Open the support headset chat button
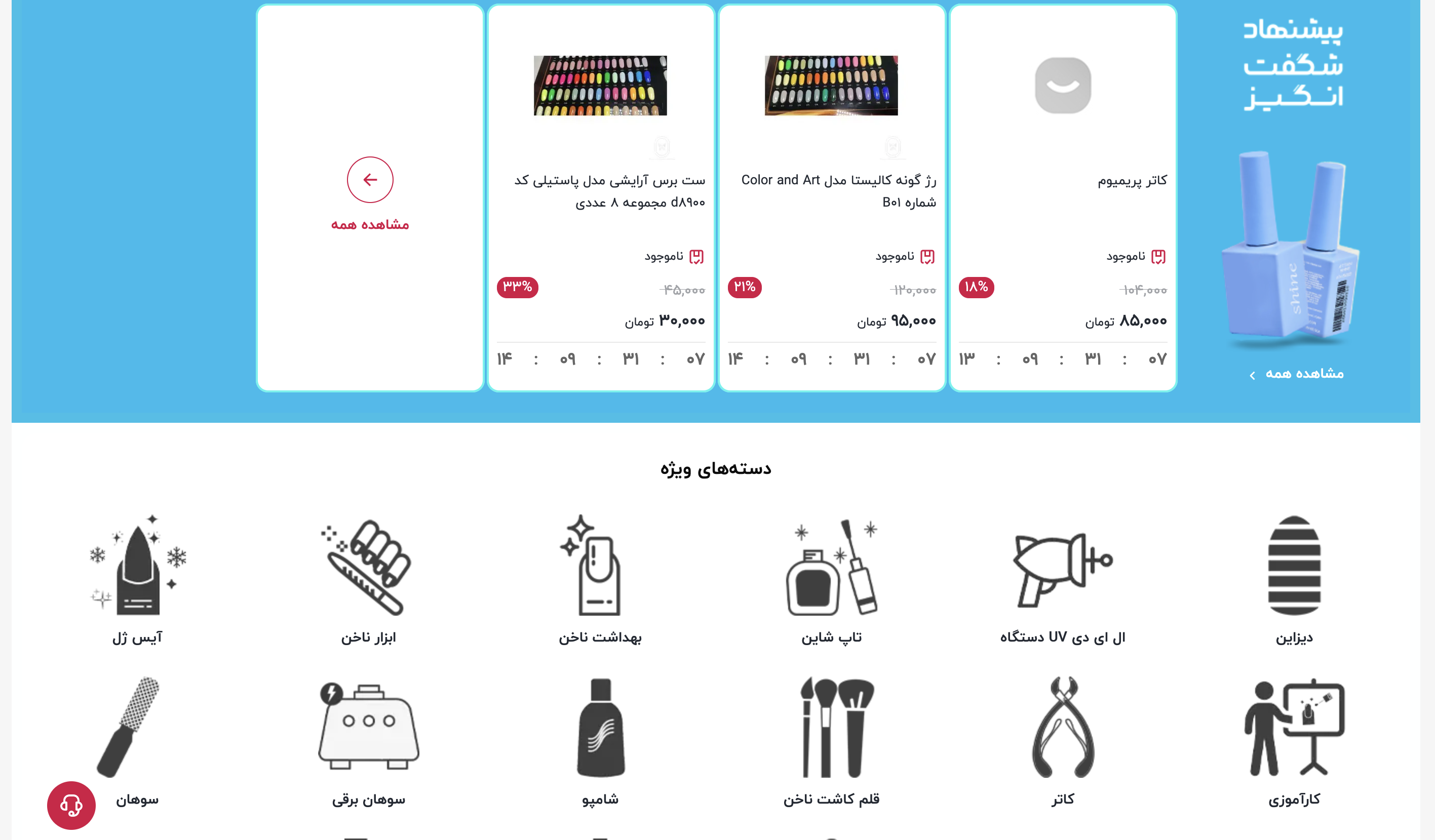Image resolution: width=1435 pixels, height=840 pixels. point(71,805)
